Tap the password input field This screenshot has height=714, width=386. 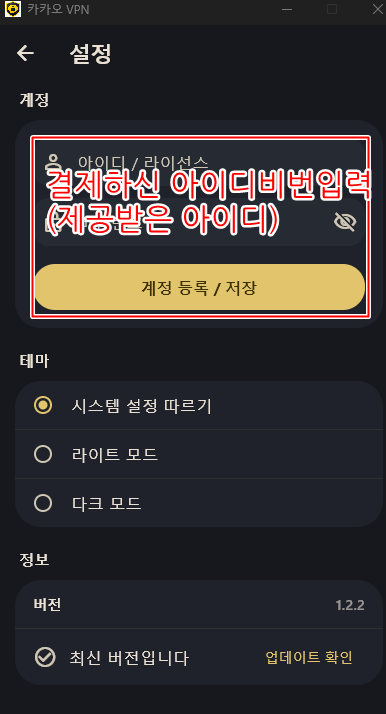click(200, 222)
